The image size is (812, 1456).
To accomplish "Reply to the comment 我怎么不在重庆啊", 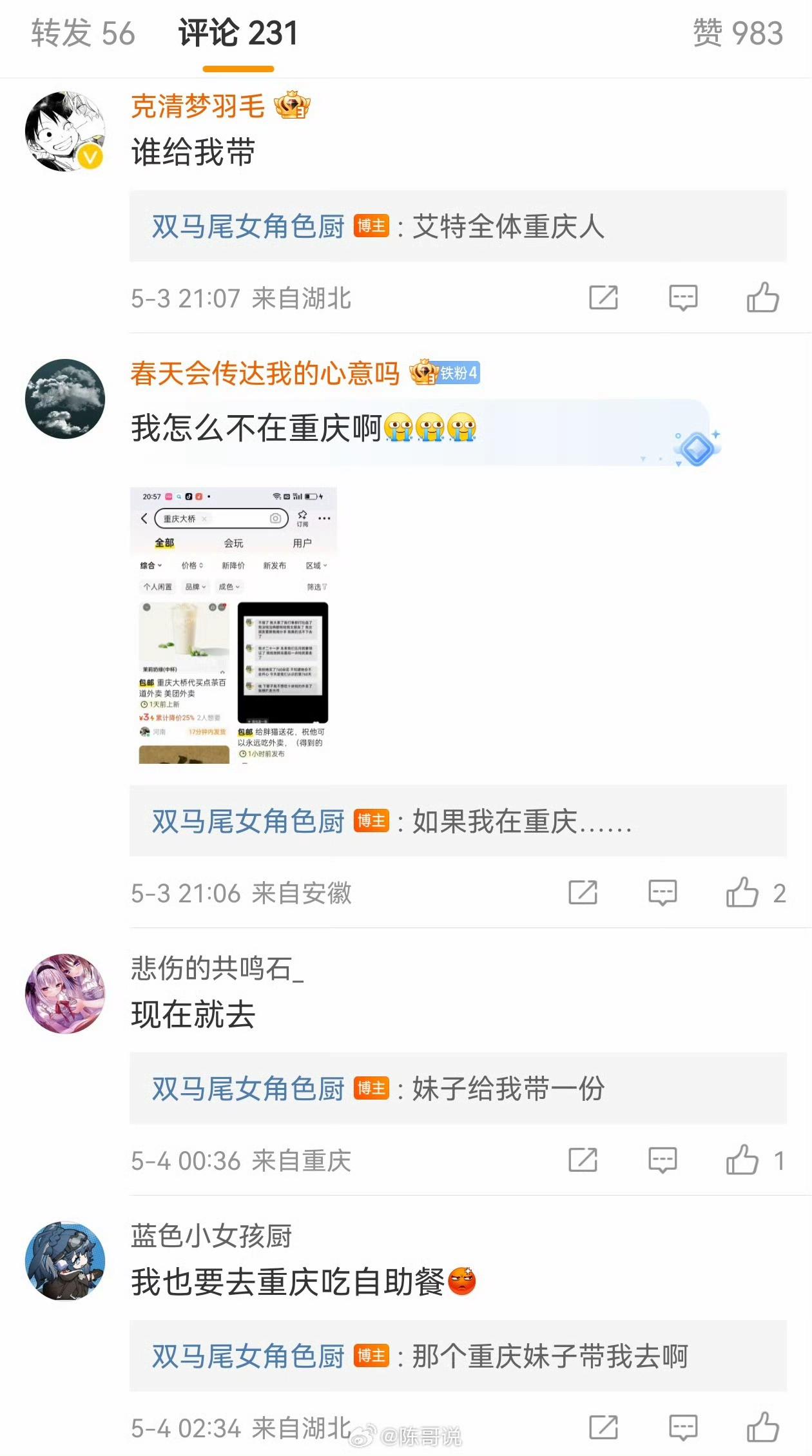I will pyautogui.click(x=662, y=893).
